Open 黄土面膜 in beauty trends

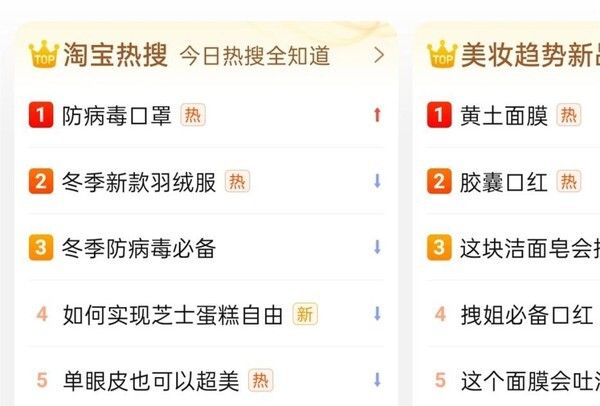[504, 116]
